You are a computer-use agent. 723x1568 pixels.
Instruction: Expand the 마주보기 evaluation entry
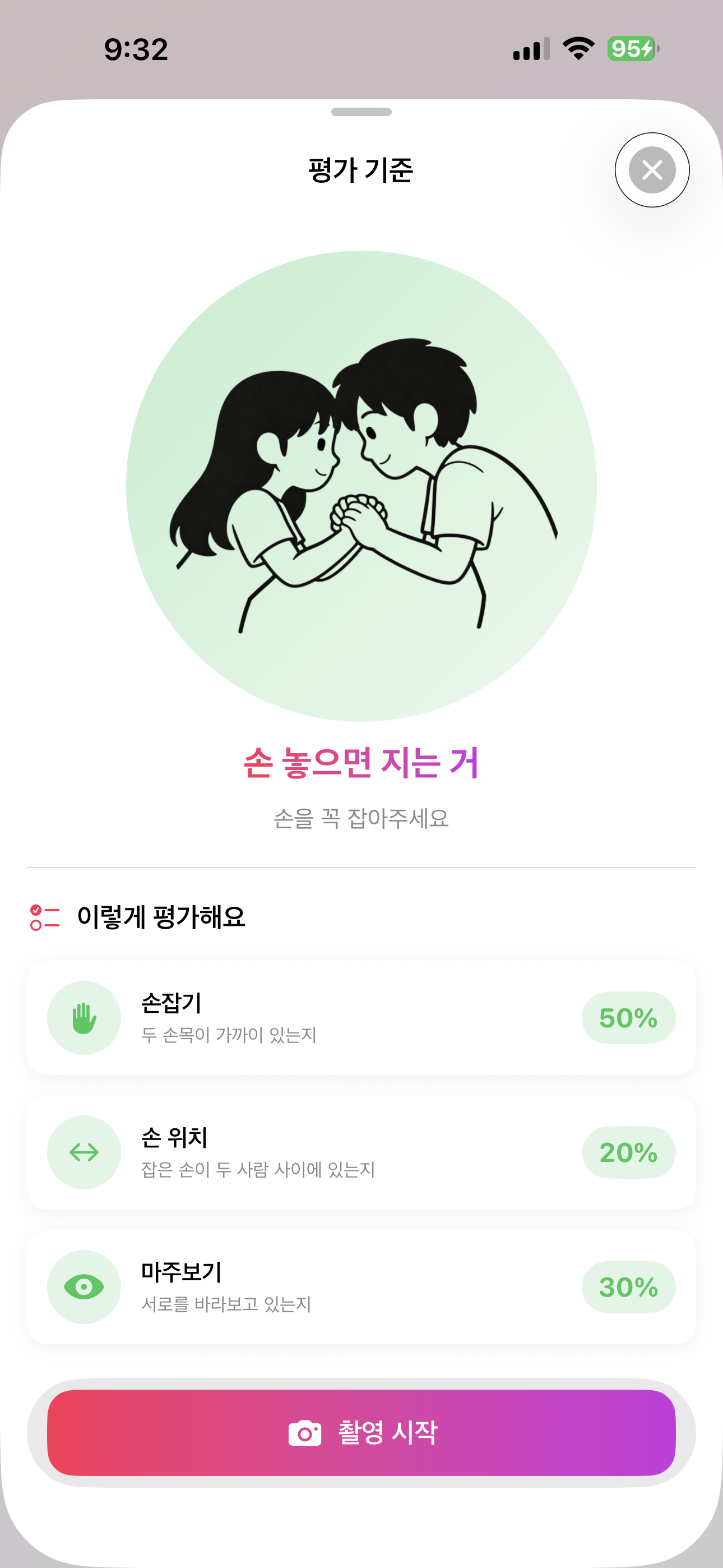point(361,1288)
